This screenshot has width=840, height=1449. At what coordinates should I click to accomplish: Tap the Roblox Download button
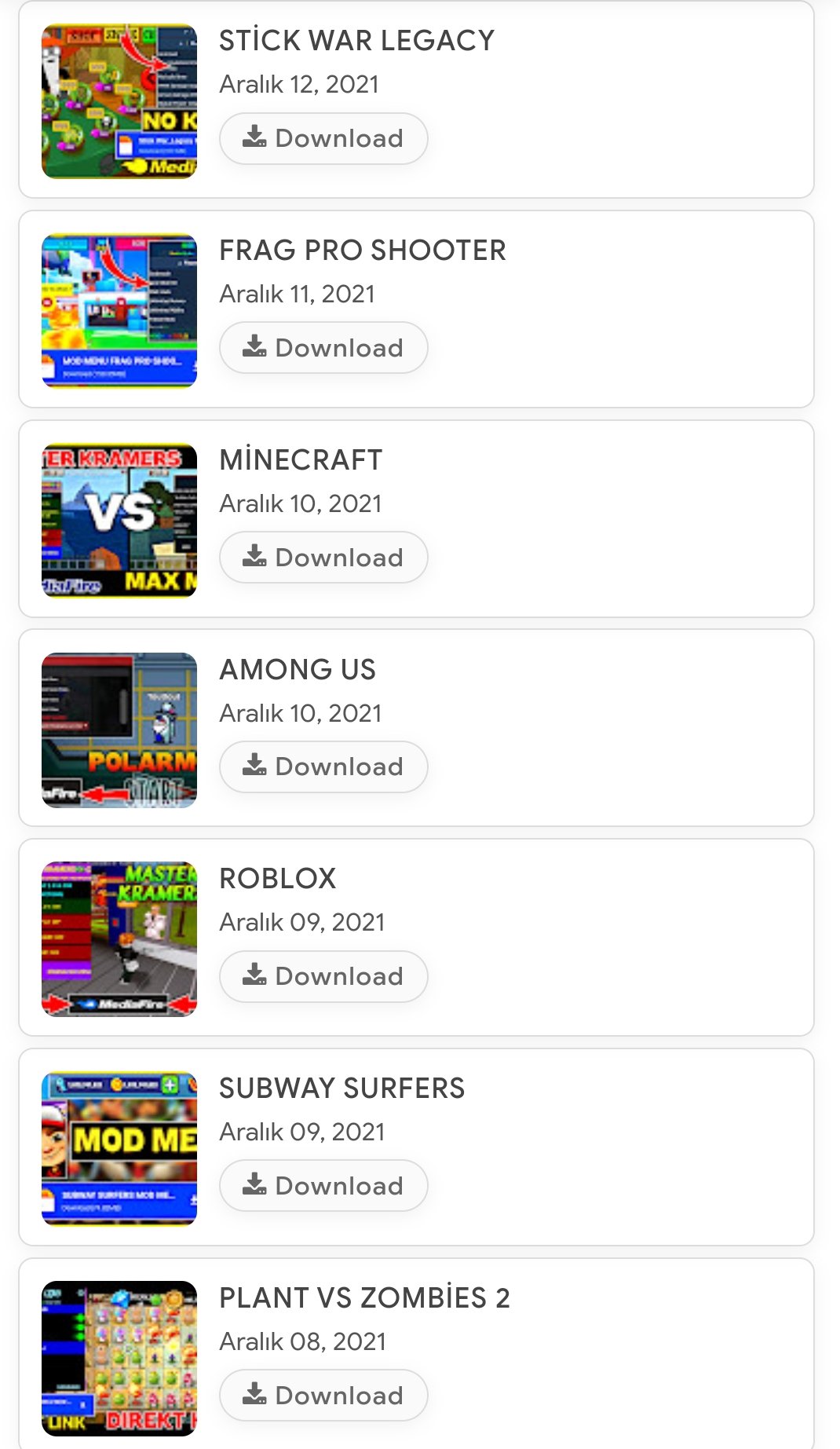pos(323,976)
